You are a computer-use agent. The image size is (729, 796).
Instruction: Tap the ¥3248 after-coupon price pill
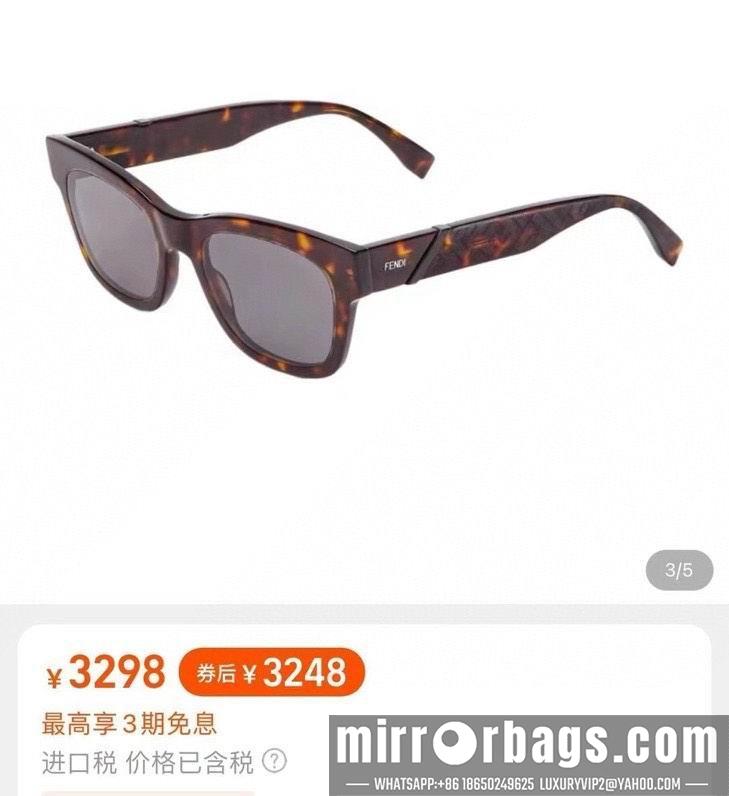(x=271, y=672)
